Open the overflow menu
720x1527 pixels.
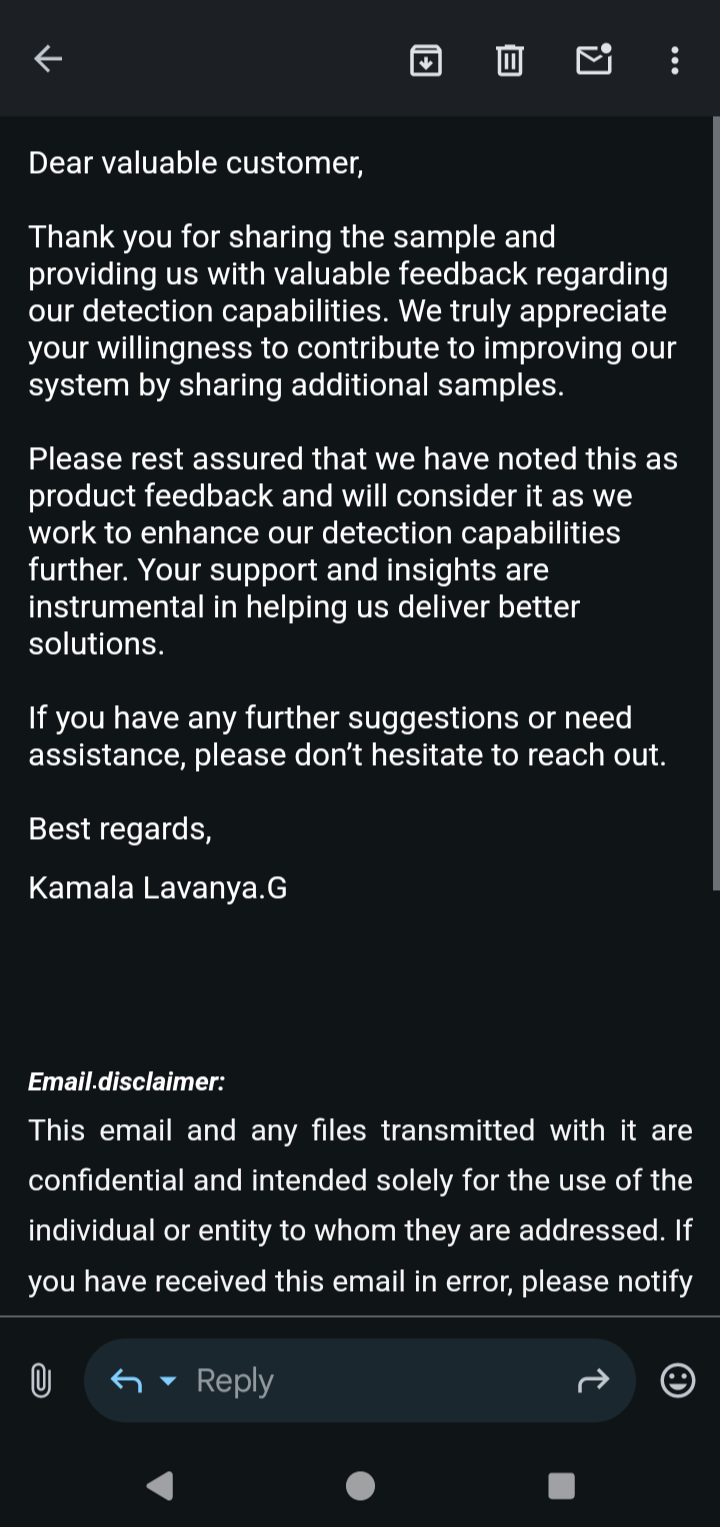pyautogui.click(x=675, y=61)
